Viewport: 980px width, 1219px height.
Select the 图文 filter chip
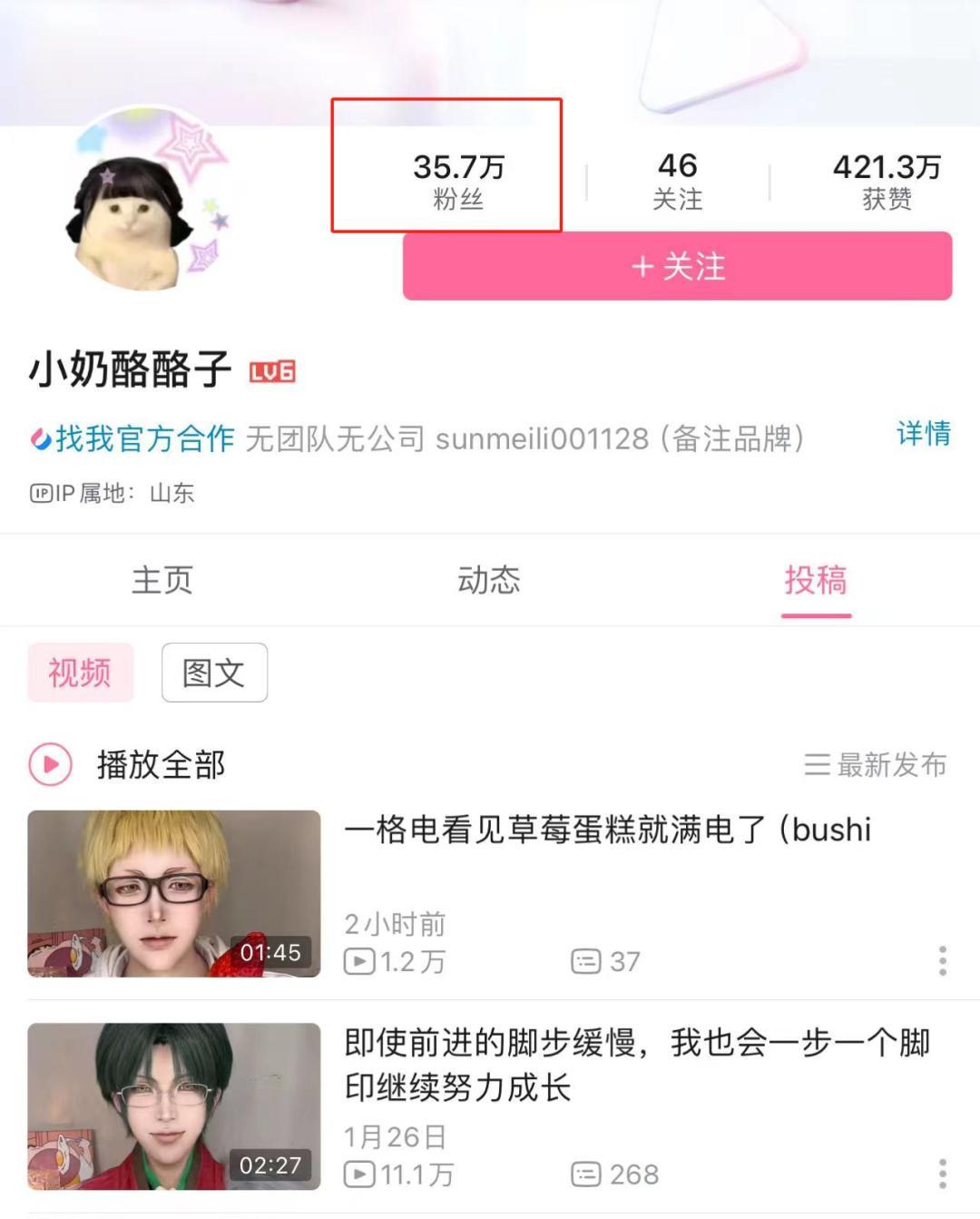click(x=214, y=673)
